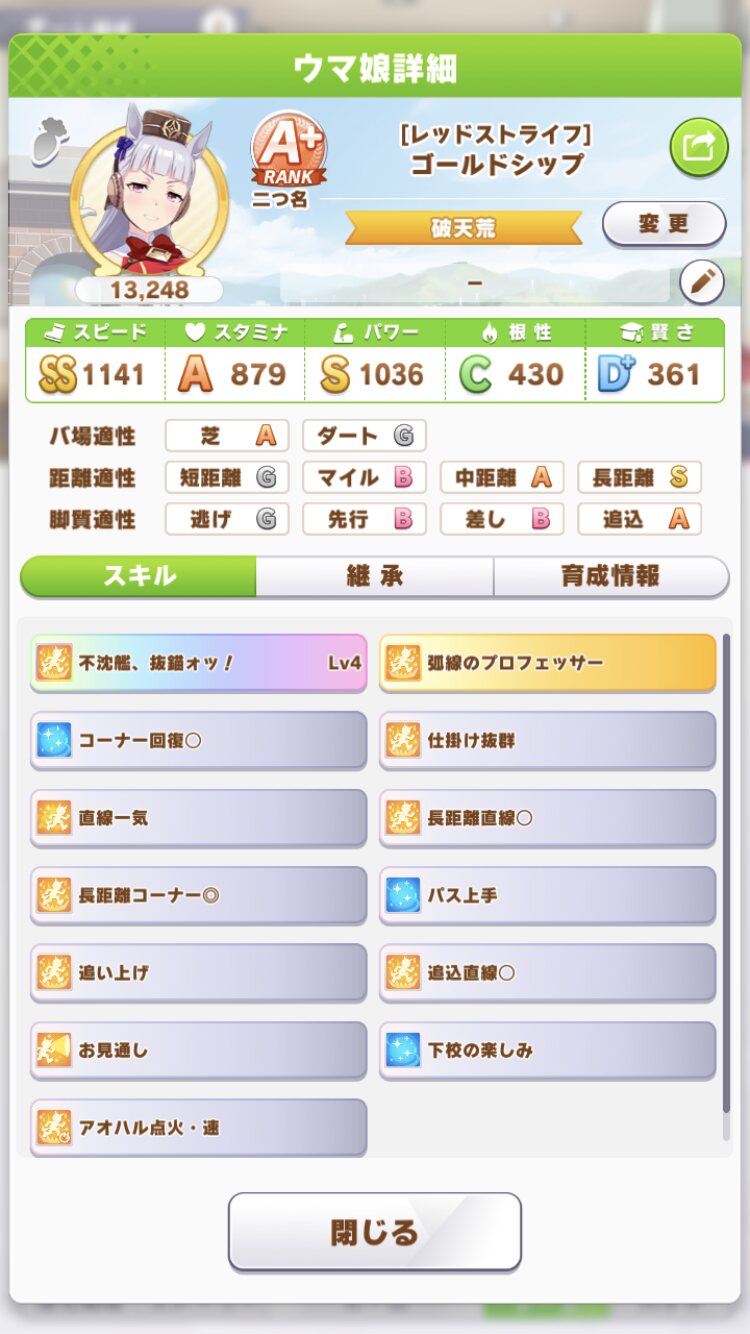
Task: View the 長距離直線○ skill
Action: click(x=547, y=817)
